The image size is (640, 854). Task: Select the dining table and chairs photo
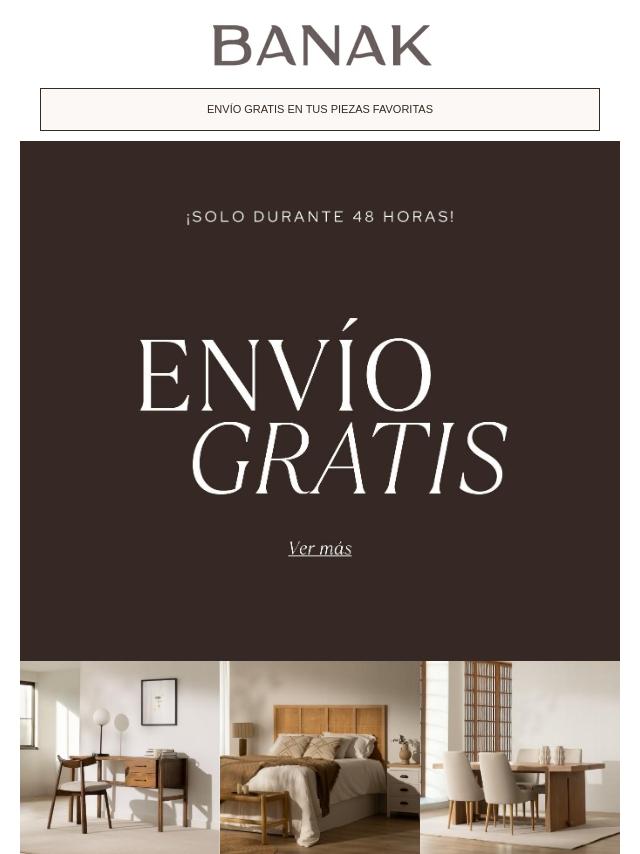(x=520, y=757)
